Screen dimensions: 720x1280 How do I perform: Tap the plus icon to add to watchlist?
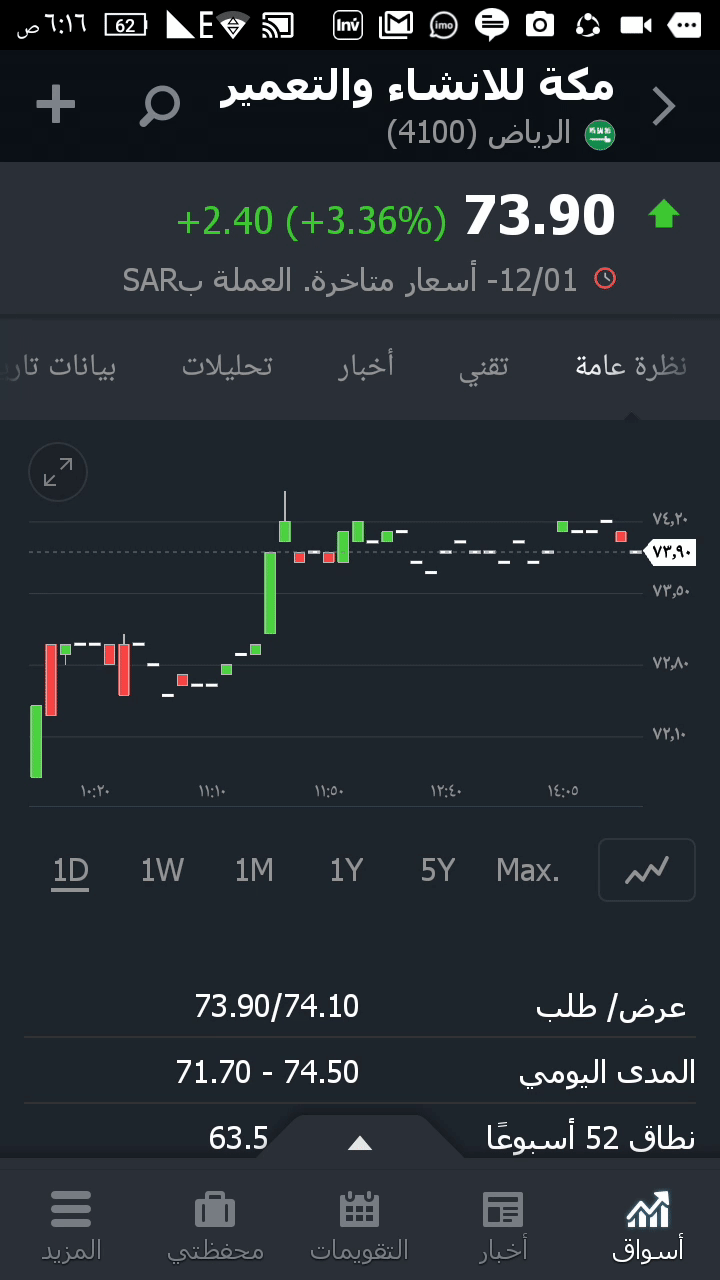(x=56, y=105)
